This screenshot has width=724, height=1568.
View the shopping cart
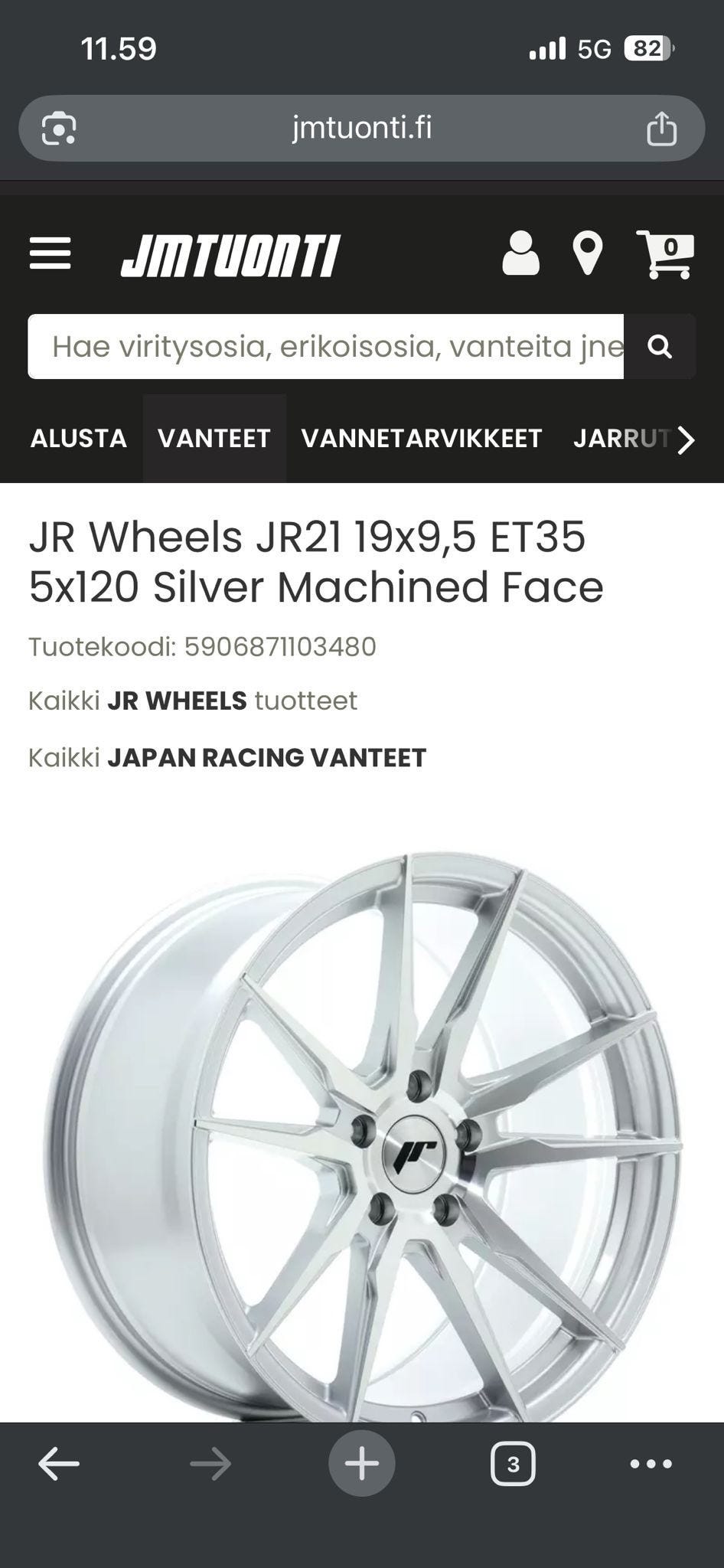(665, 254)
